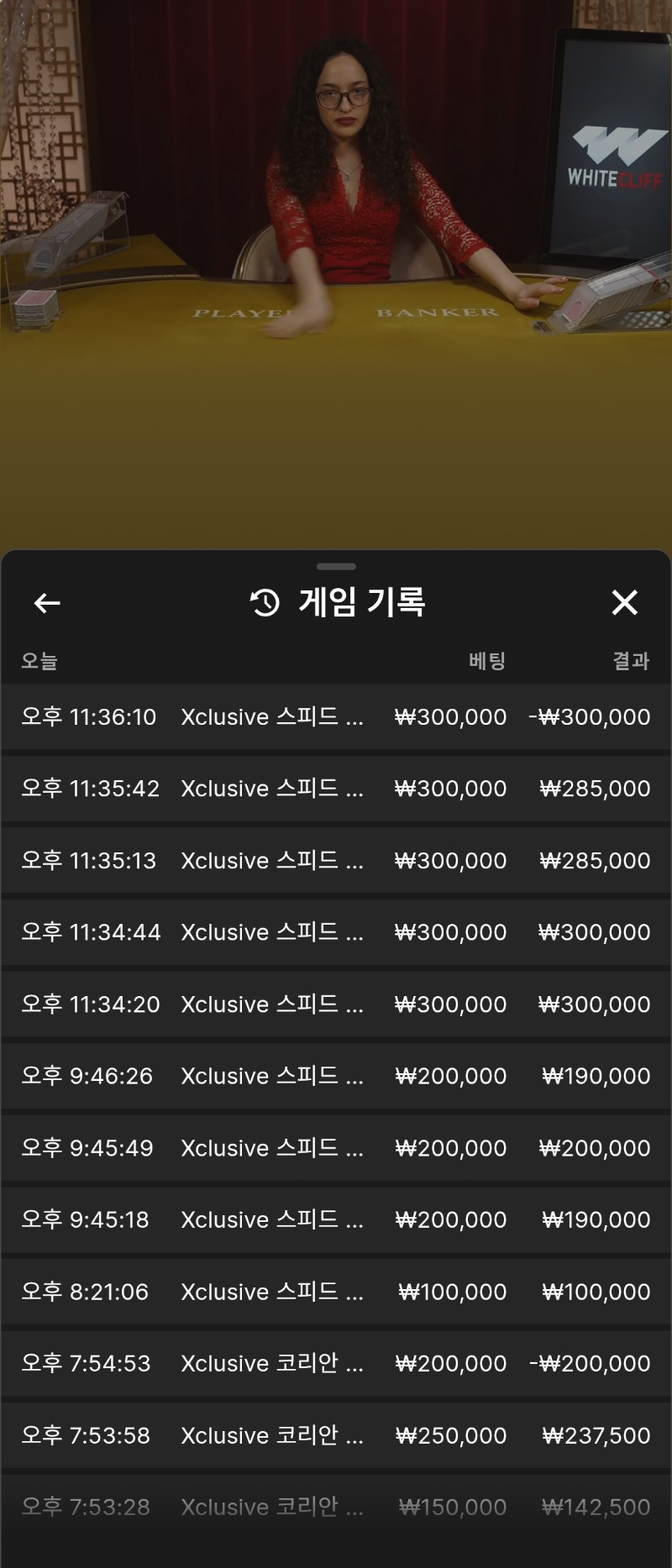
Task: View the 오후 9:46:26 round details
Action: 336,1076
